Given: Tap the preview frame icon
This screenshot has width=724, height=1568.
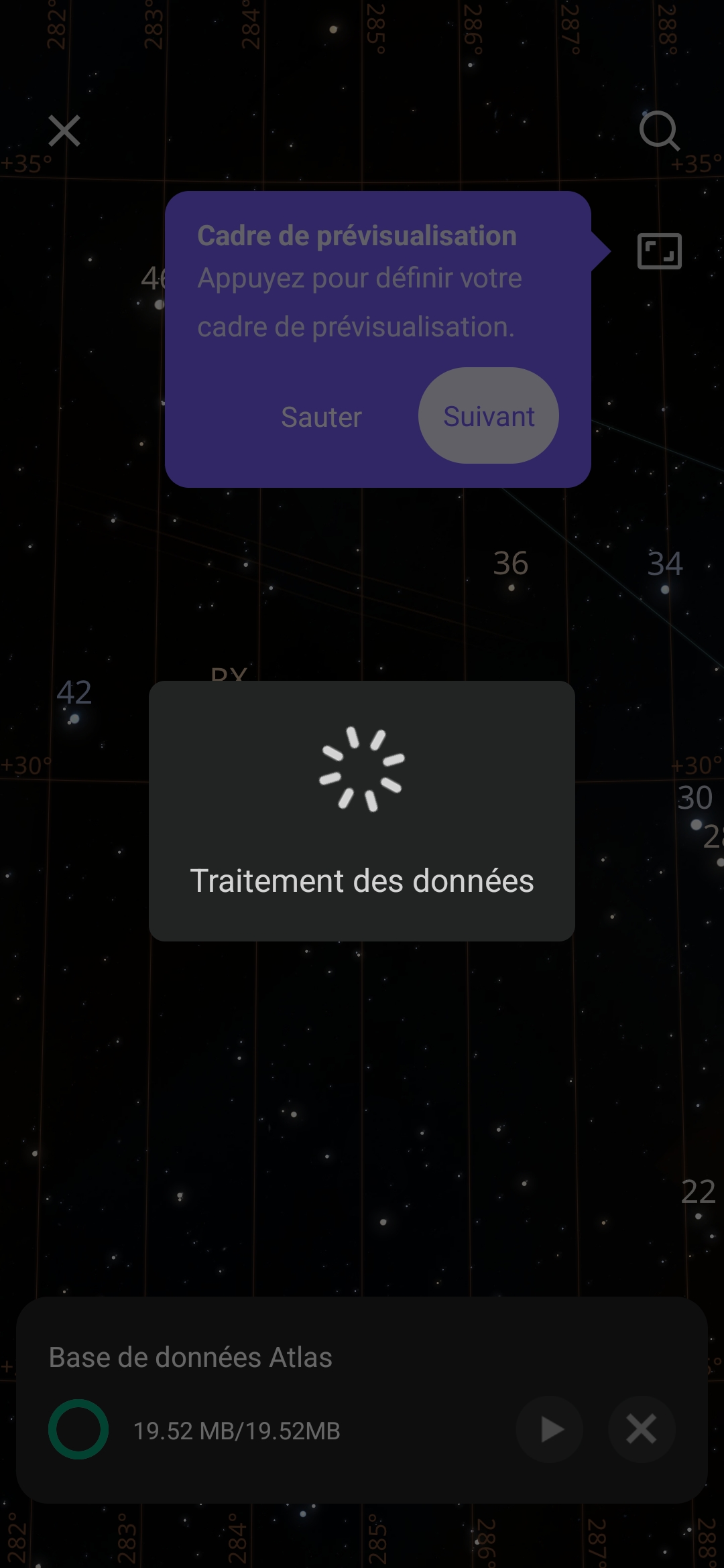Looking at the screenshot, I should pos(660,251).
